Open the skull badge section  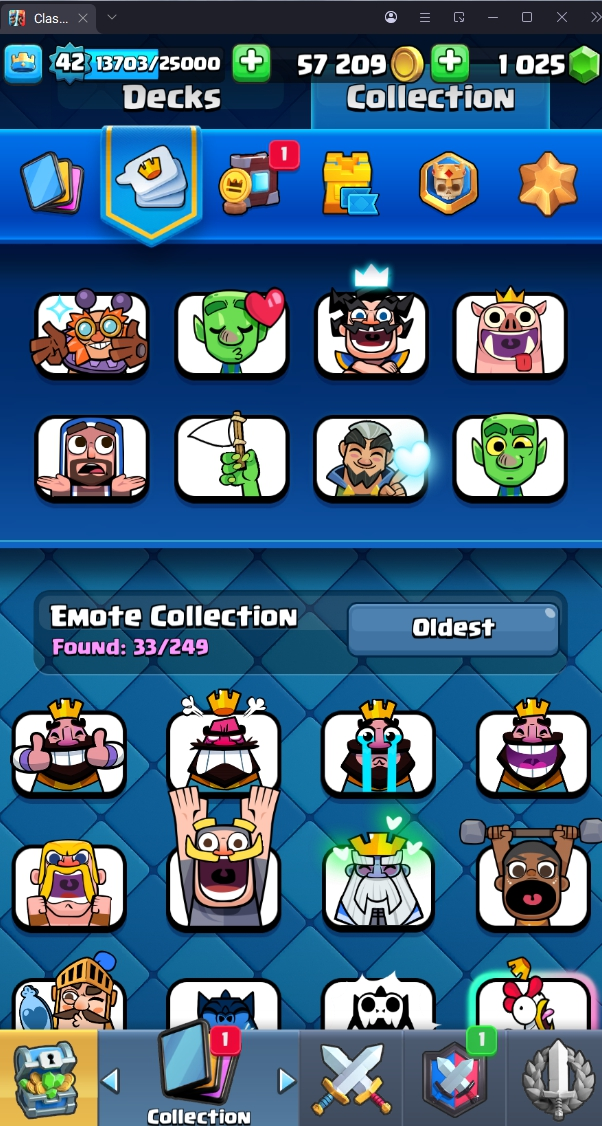tap(449, 184)
